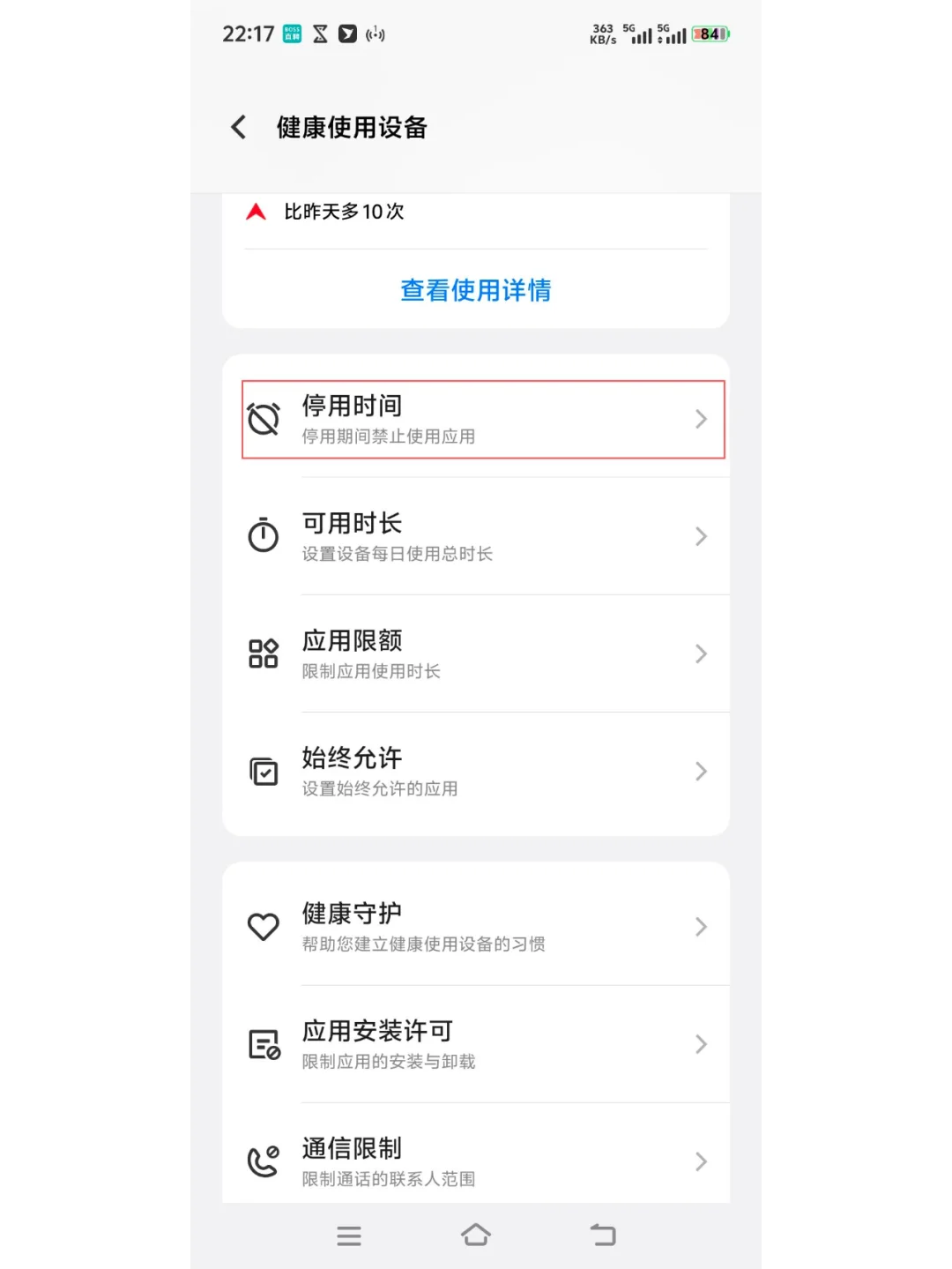Open 停用时间 settings

point(482,420)
